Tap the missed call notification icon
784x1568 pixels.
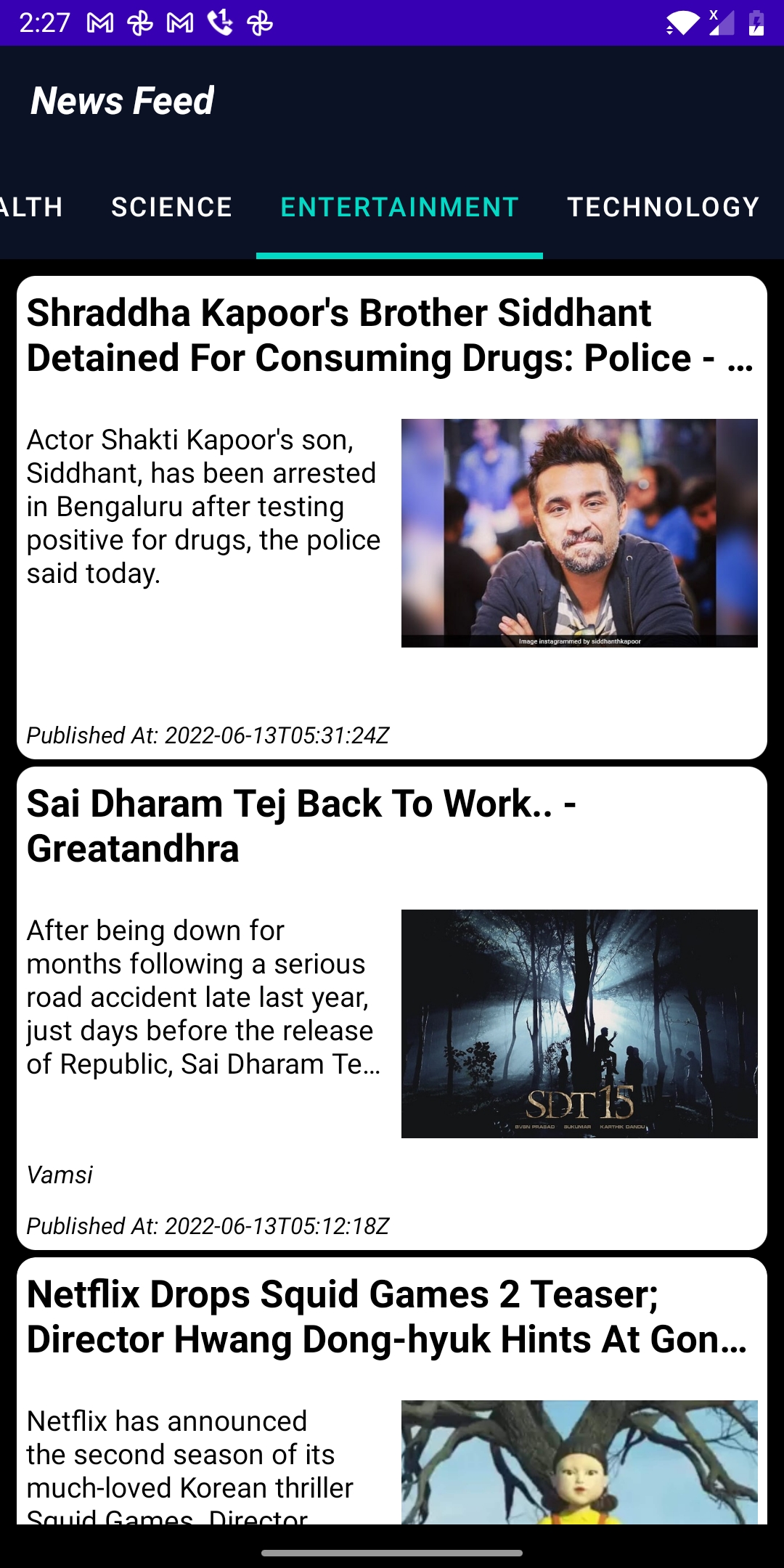point(219,22)
